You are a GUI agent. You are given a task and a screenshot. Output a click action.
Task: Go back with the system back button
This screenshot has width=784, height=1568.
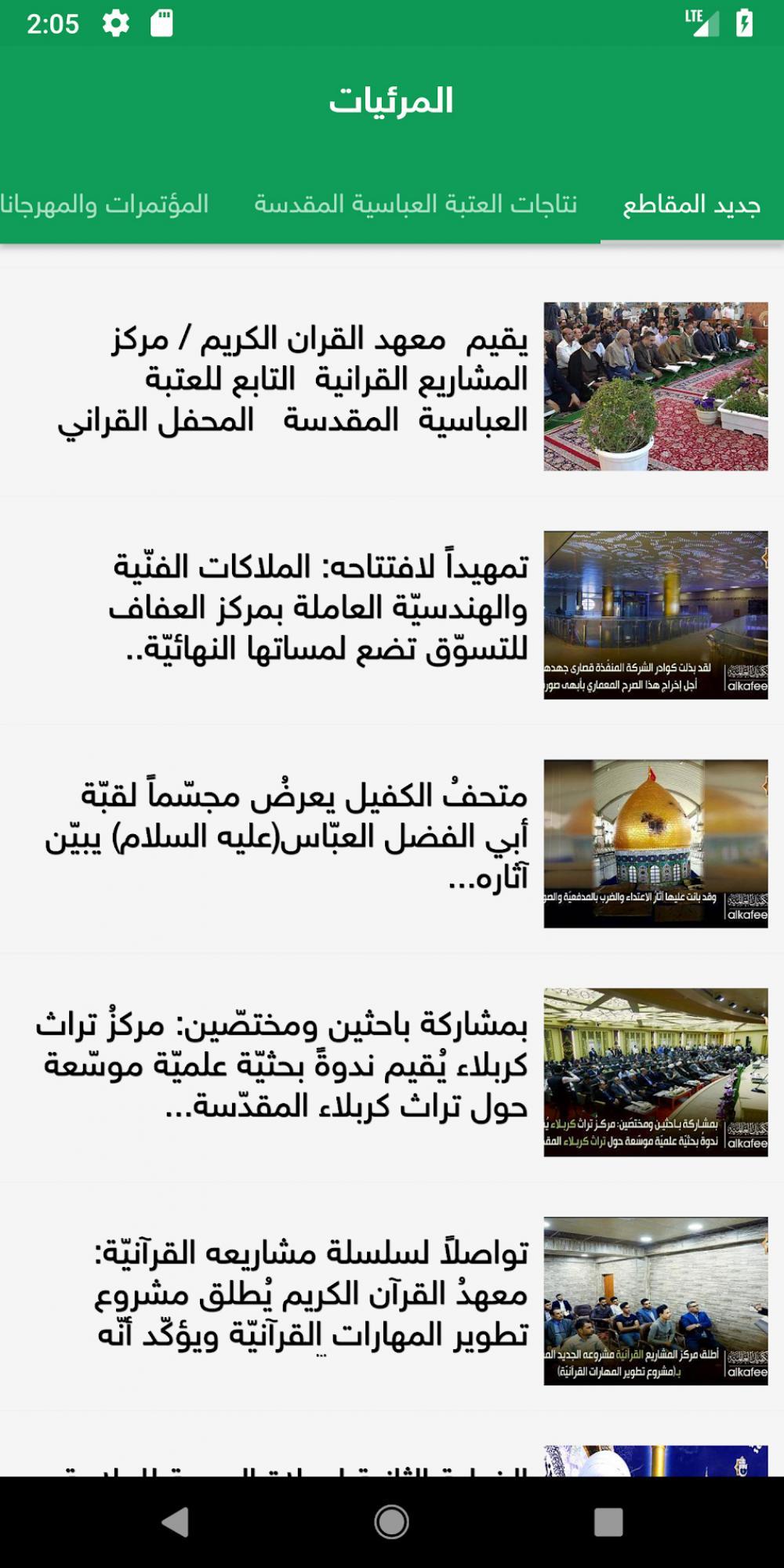tap(175, 1523)
